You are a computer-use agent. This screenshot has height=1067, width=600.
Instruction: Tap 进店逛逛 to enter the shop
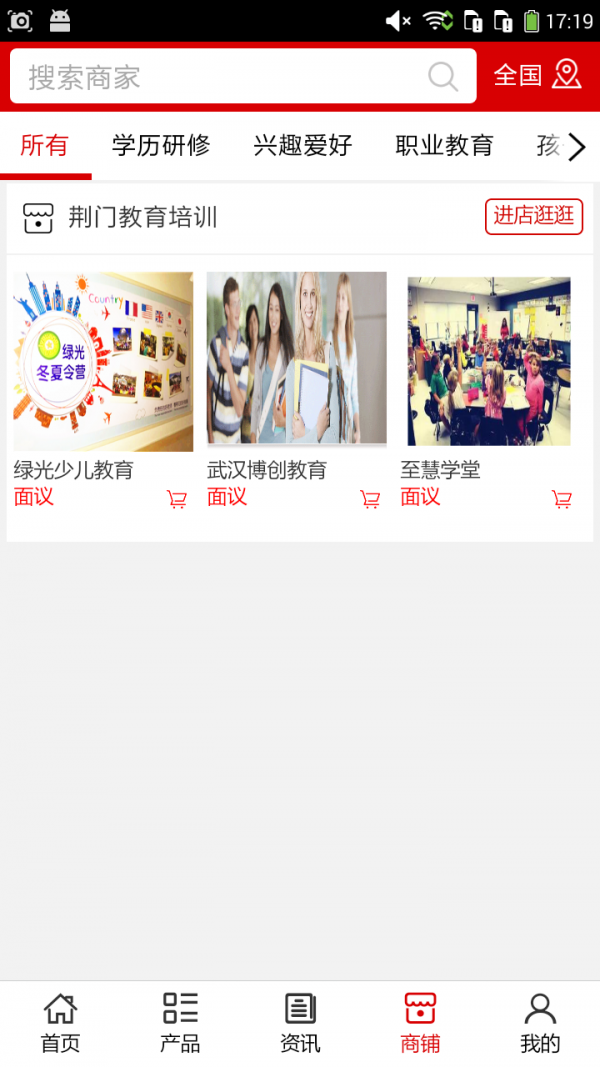(x=534, y=216)
